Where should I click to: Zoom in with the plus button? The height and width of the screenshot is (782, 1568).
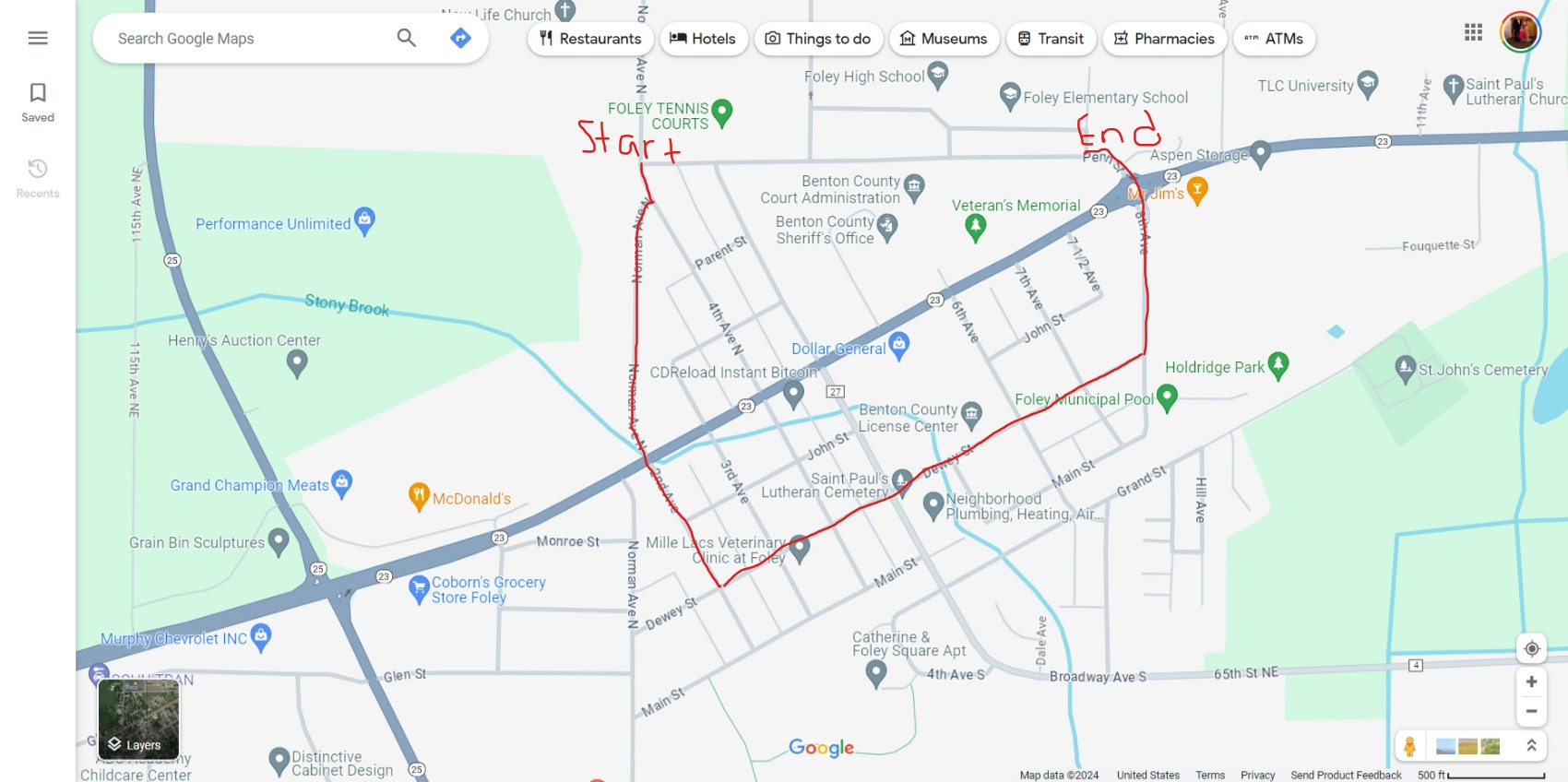pos(1531,681)
